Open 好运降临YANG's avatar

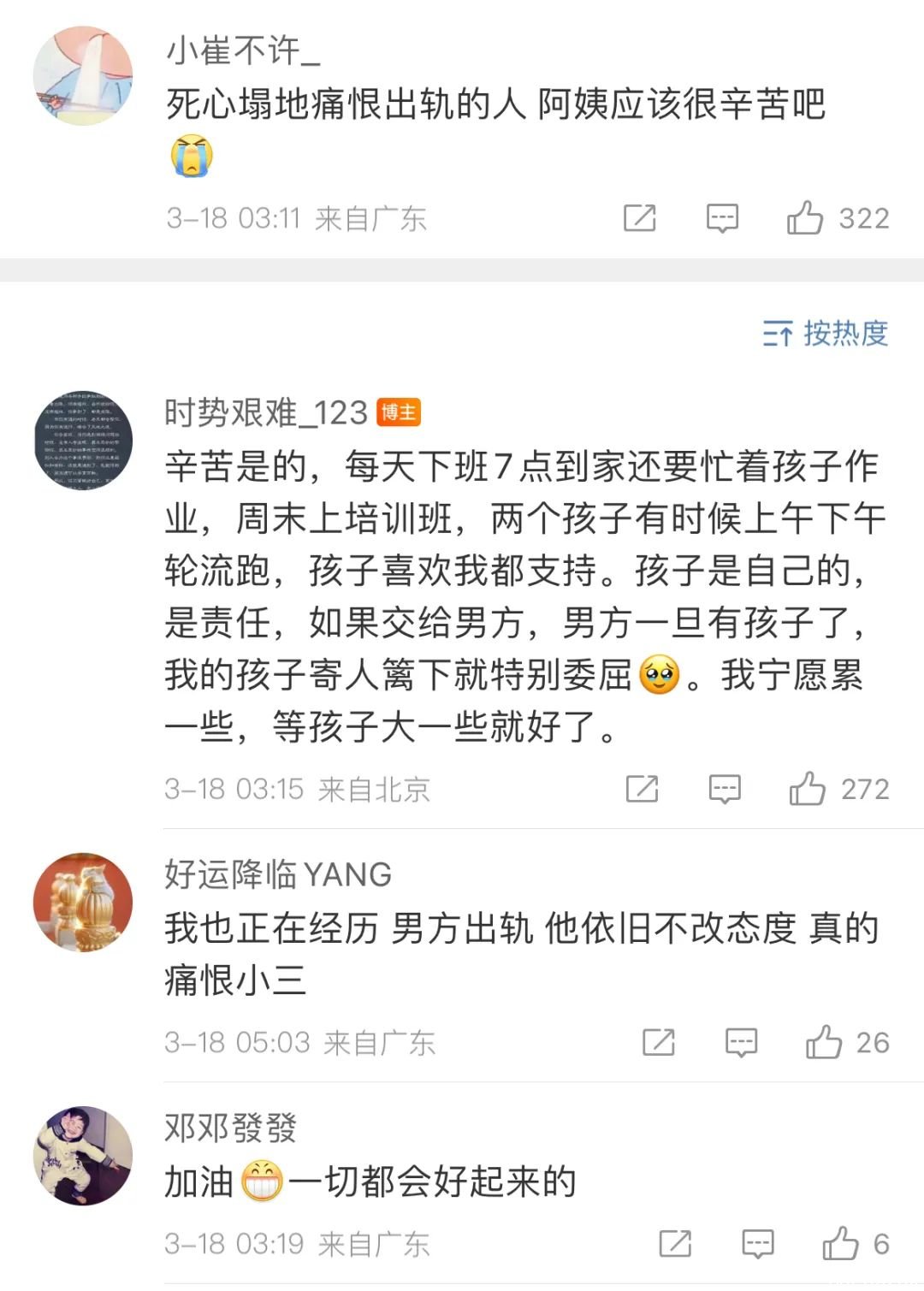coord(83,902)
